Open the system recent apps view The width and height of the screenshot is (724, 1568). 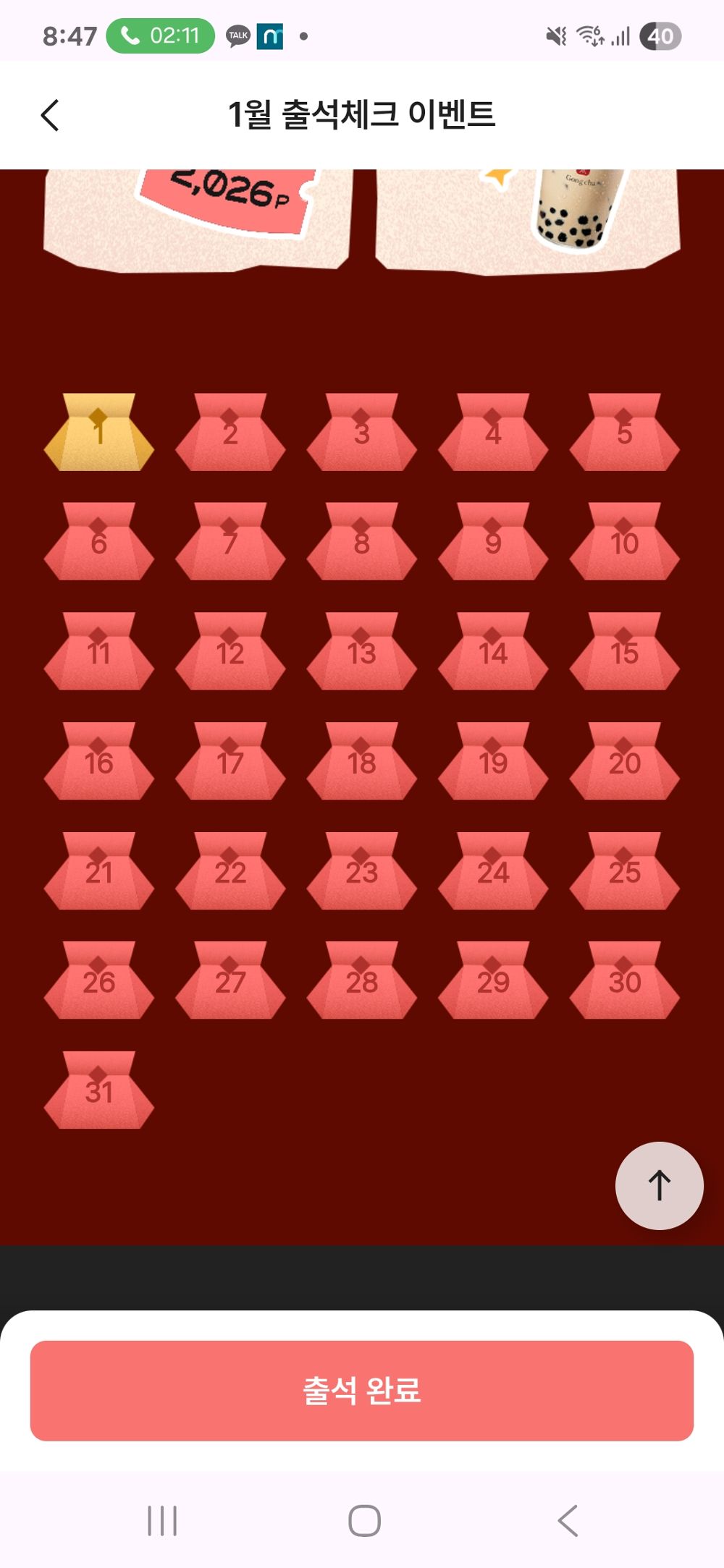point(162,1520)
